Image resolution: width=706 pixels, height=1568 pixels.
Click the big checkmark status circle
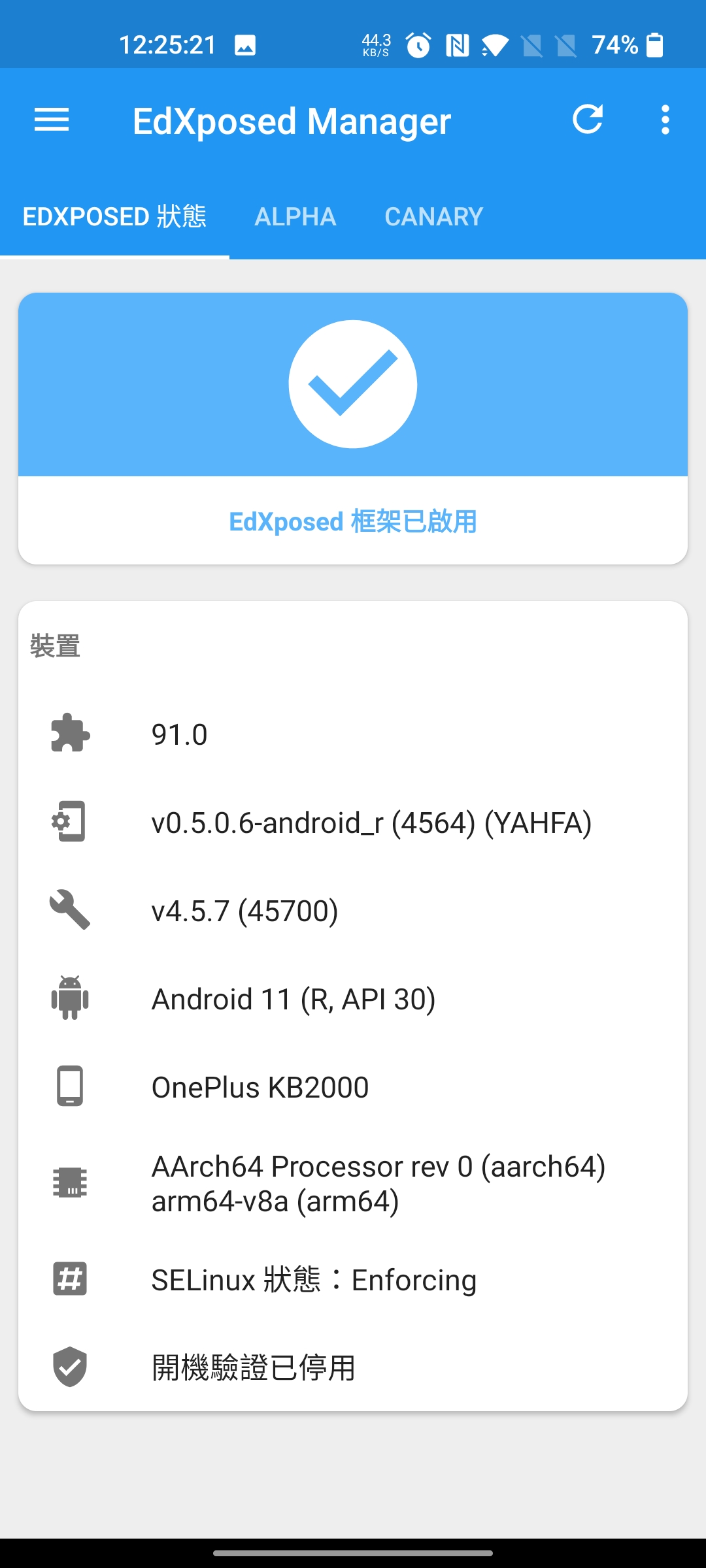pyautogui.click(x=353, y=384)
